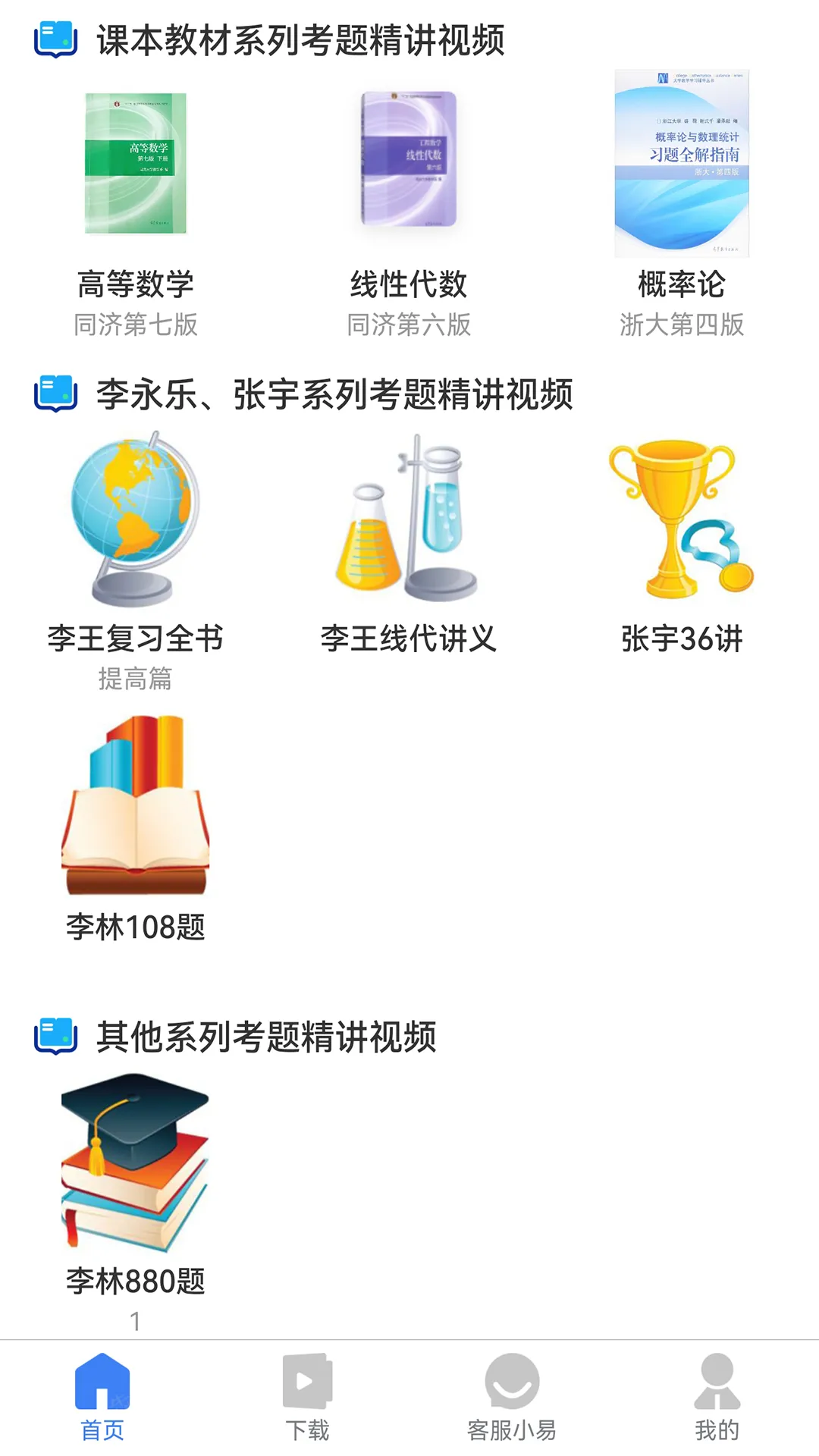Click the book icon beside 其他系列考题精讲视频

click(x=56, y=1035)
